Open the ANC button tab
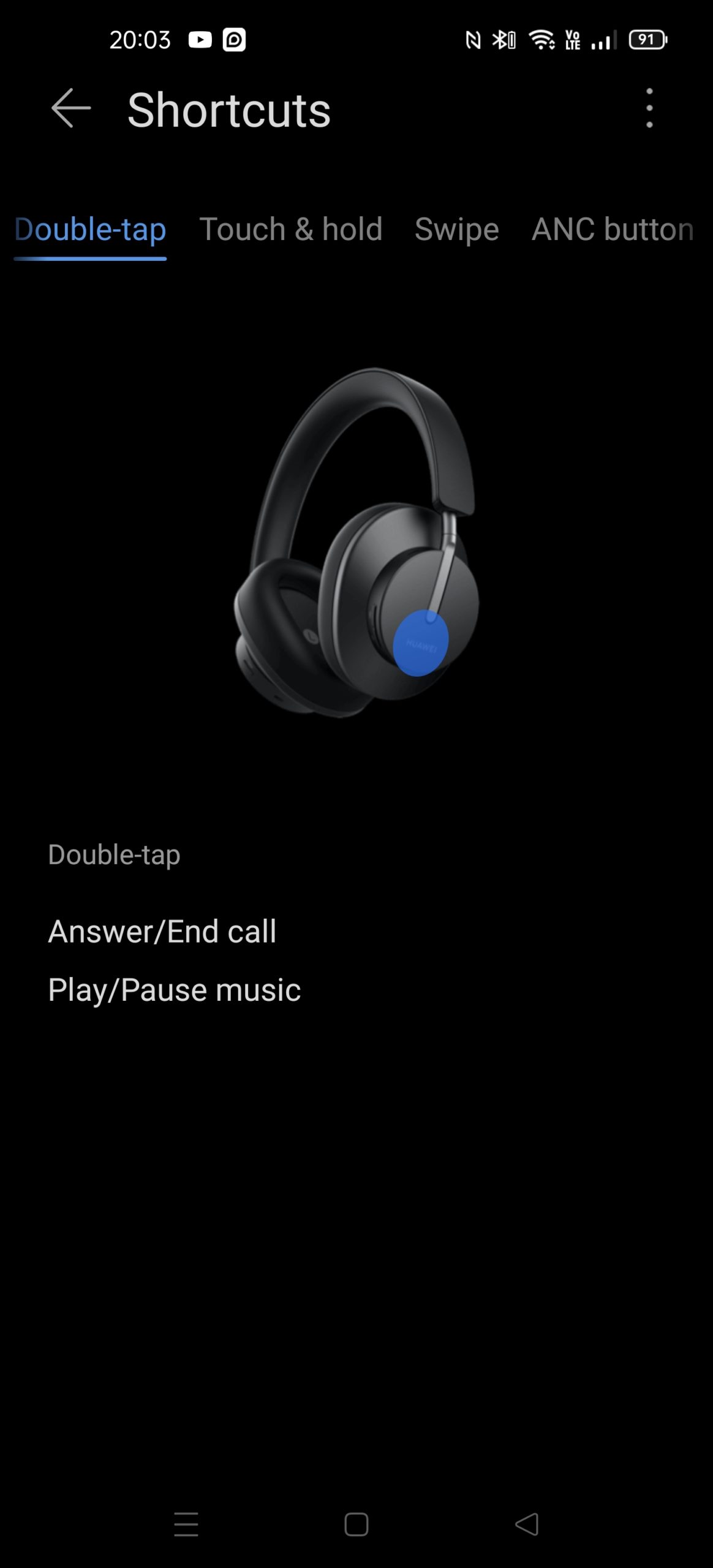This screenshot has height=1568, width=713. click(x=613, y=230)
